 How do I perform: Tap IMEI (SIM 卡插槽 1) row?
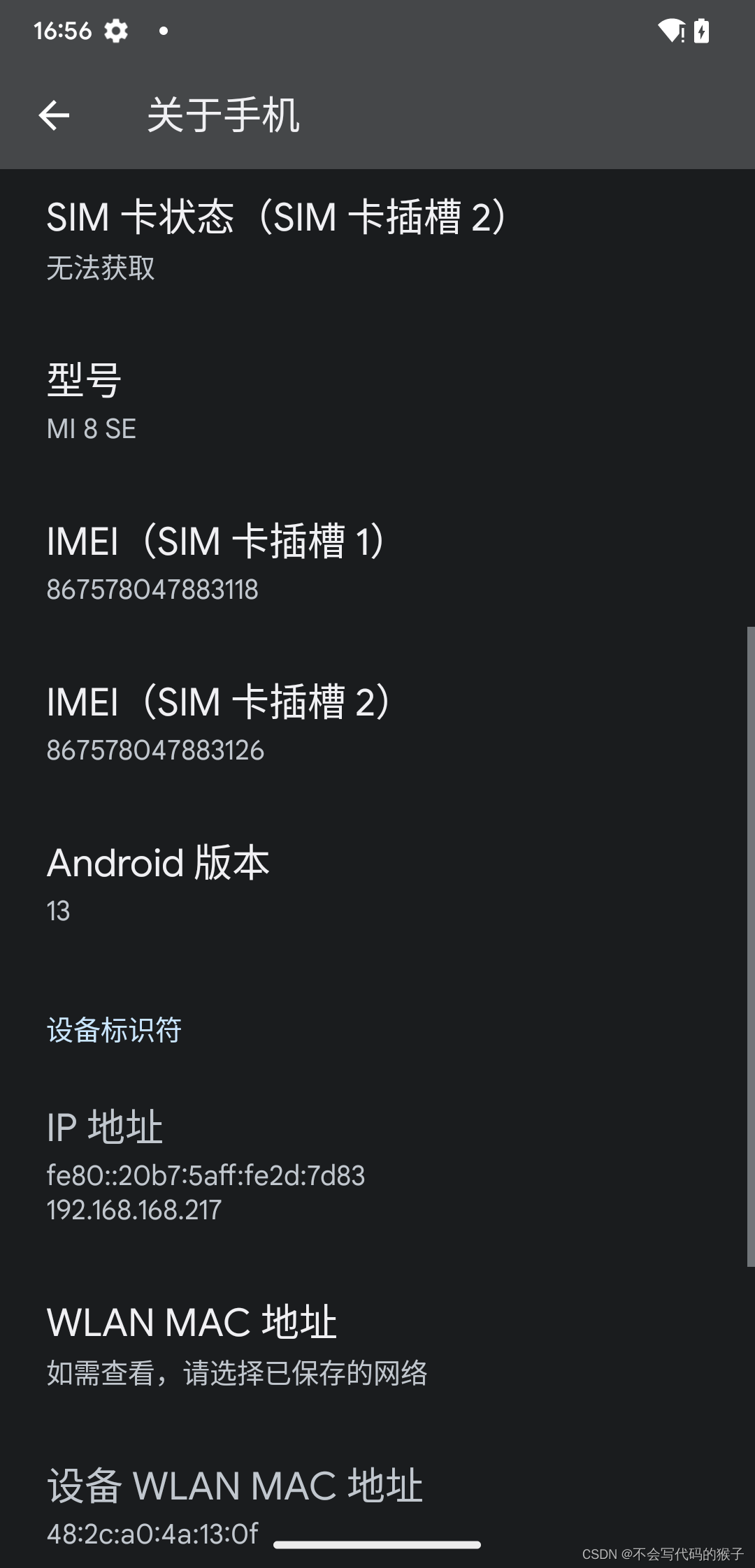[377, 562]
